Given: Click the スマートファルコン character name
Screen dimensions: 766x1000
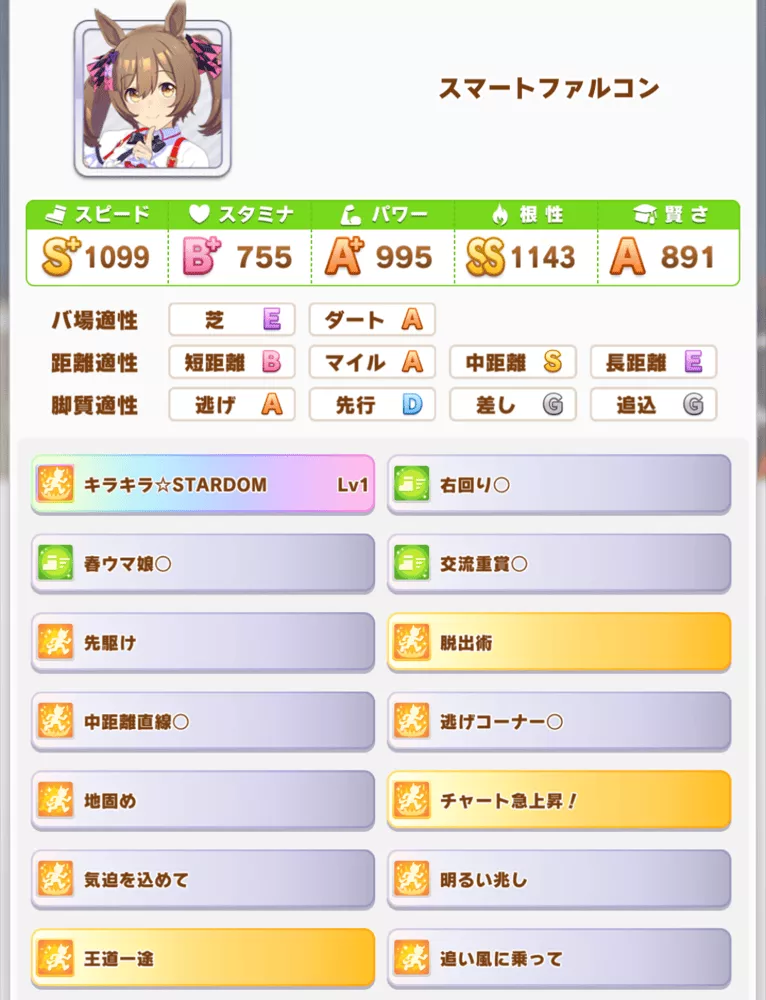Looking at the screenshot, I should [x=548, y=88].
